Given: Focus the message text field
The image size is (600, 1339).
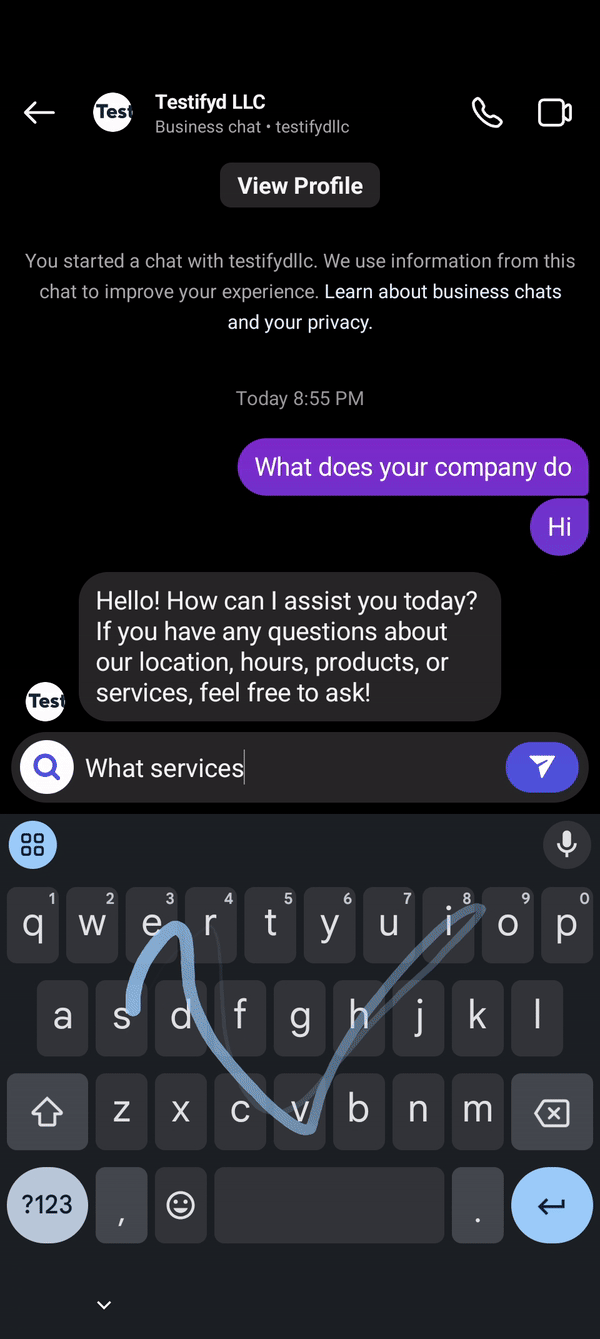Looking at the screenshot, I should click(x=290, y=768).
